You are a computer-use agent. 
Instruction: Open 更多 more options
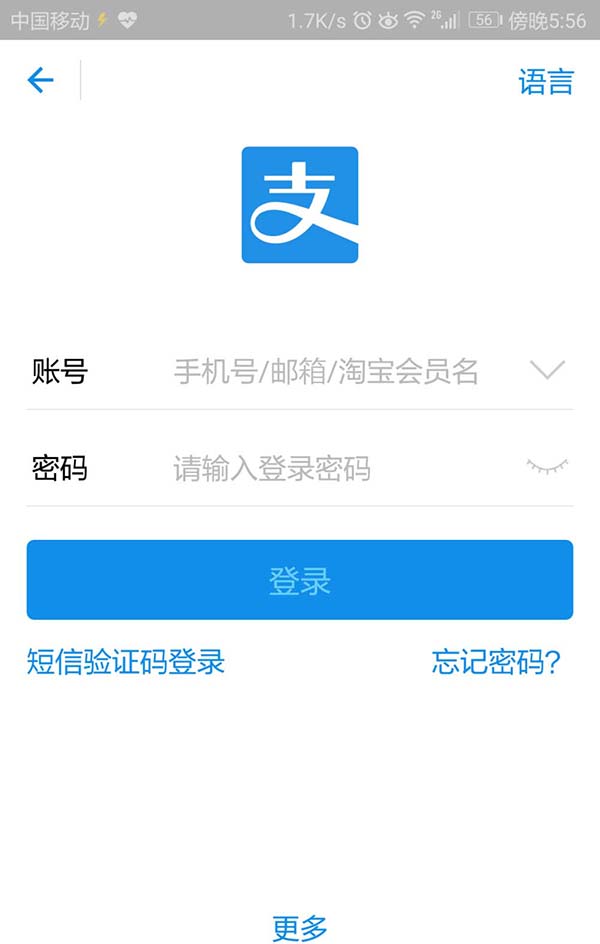300,927
